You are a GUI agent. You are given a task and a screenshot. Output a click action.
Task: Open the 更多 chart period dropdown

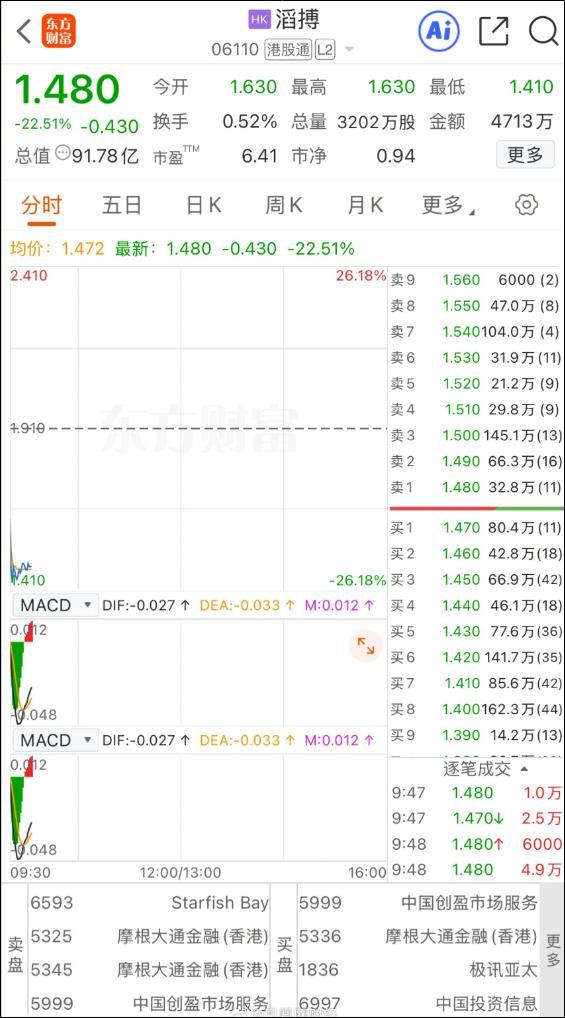tap(448, 206)
